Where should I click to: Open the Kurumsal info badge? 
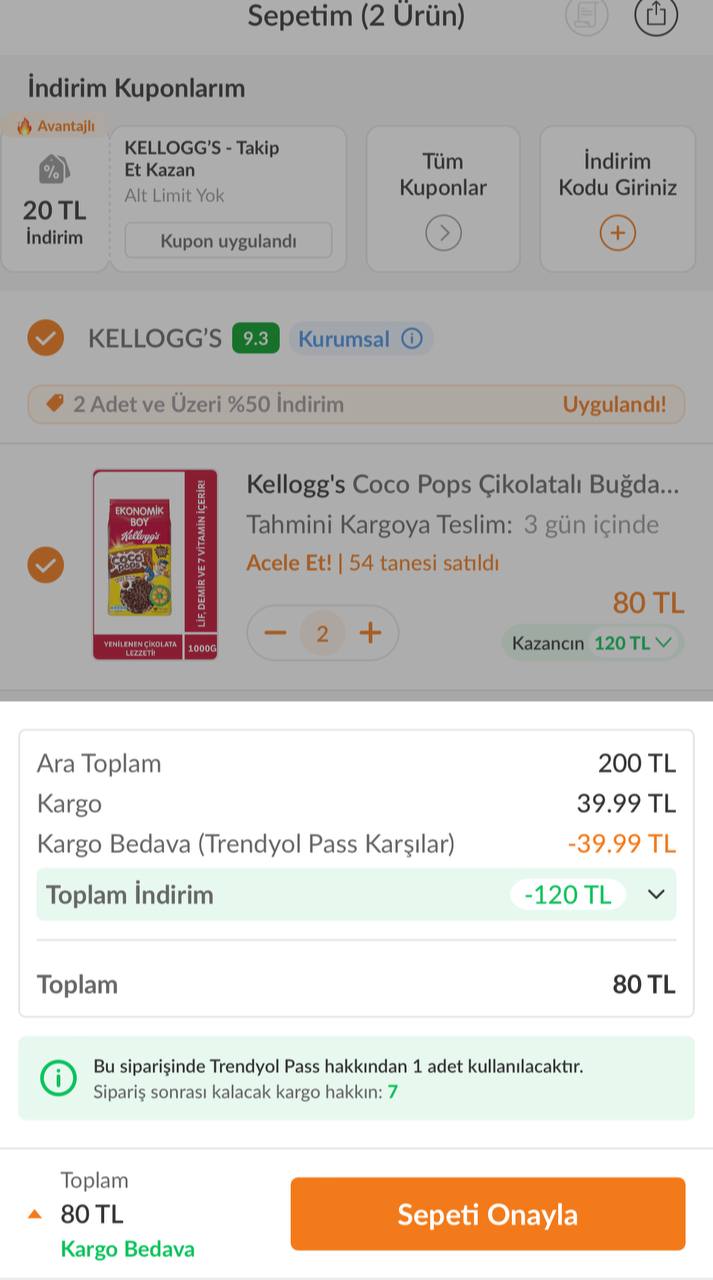pyautogui.click(x=360, y=339)
